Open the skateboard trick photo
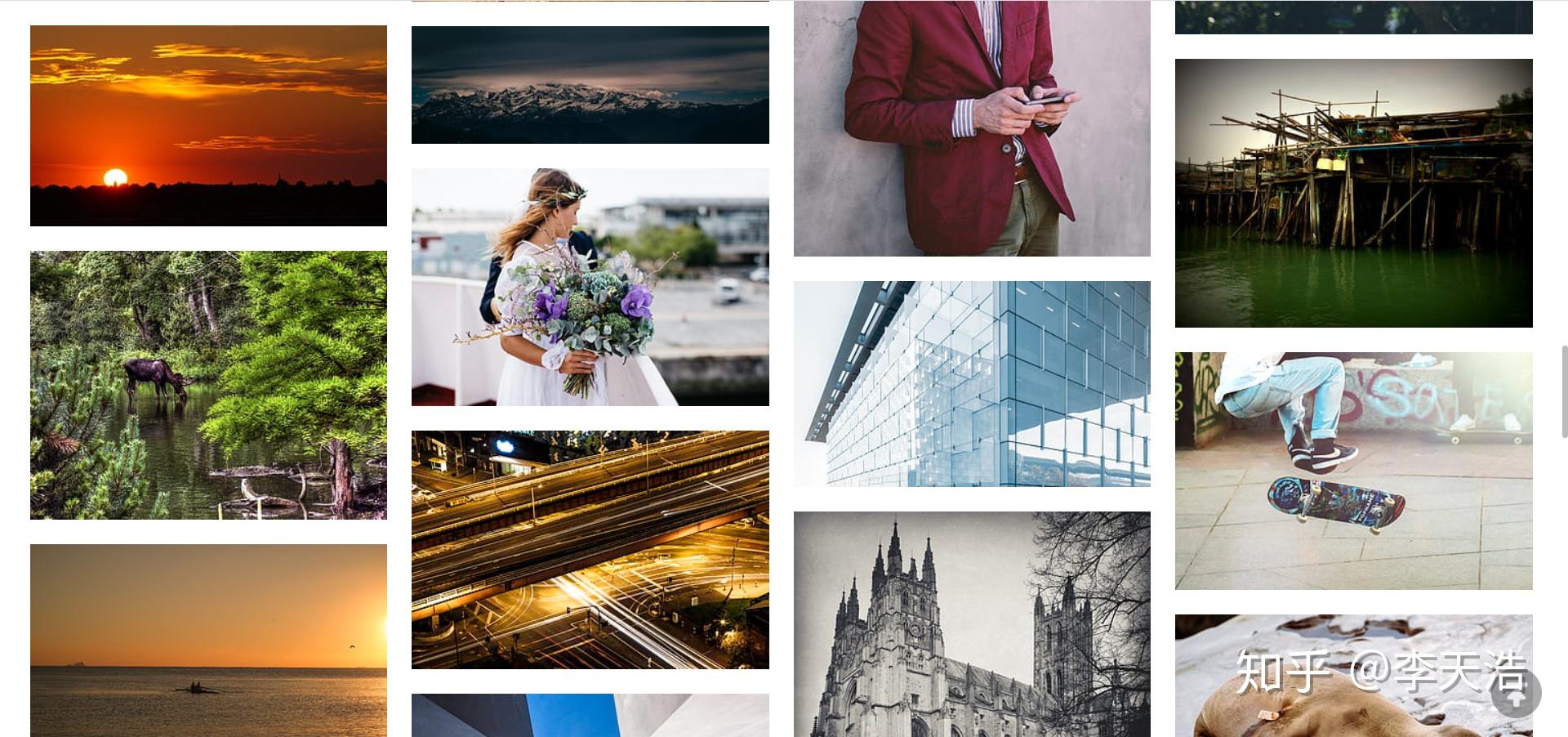This screenshot has width=1568, height=737. pyautogui.click(x=1353, y=471)
